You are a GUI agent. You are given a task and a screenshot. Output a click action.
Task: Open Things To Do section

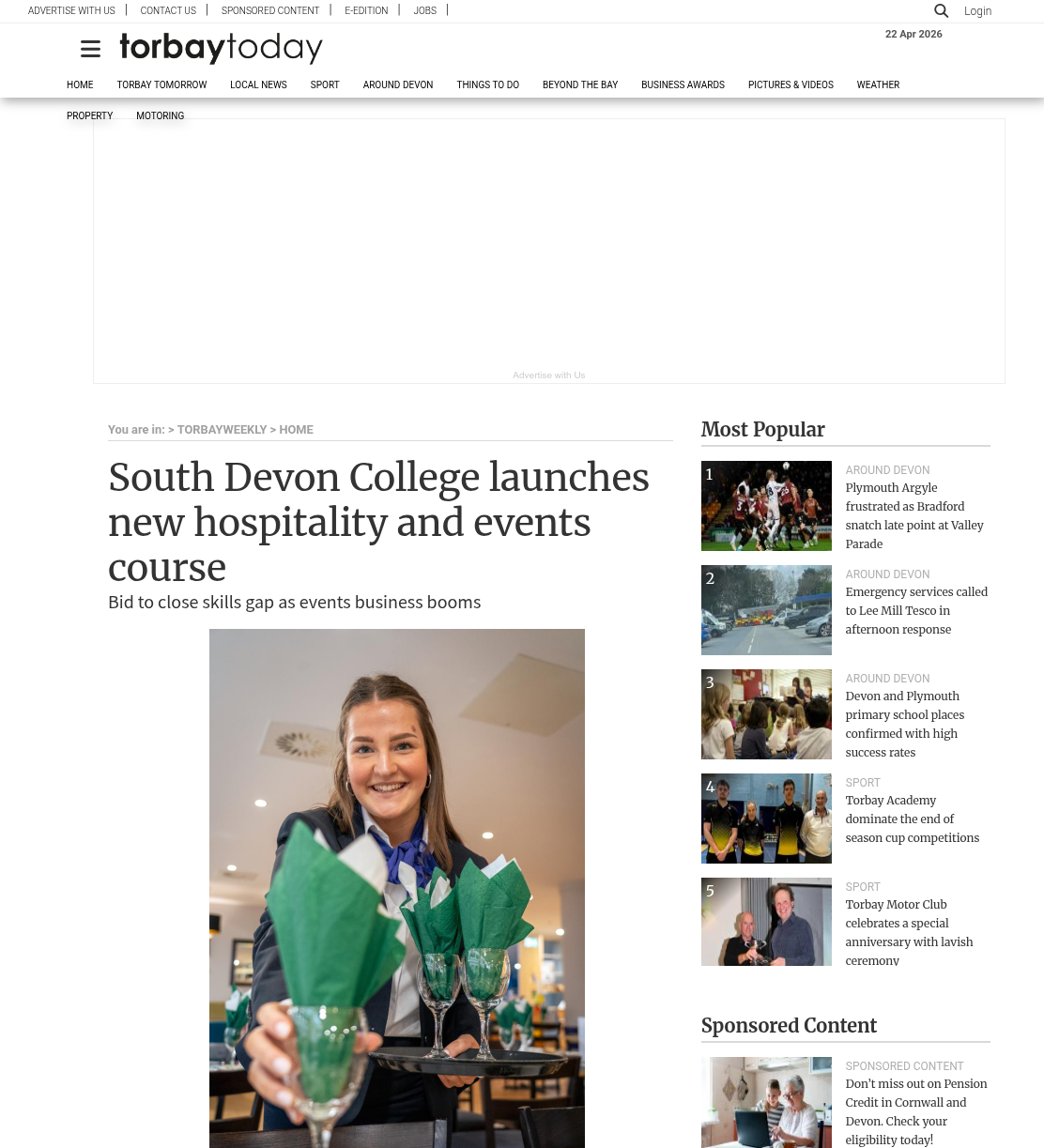coord(487,84)
